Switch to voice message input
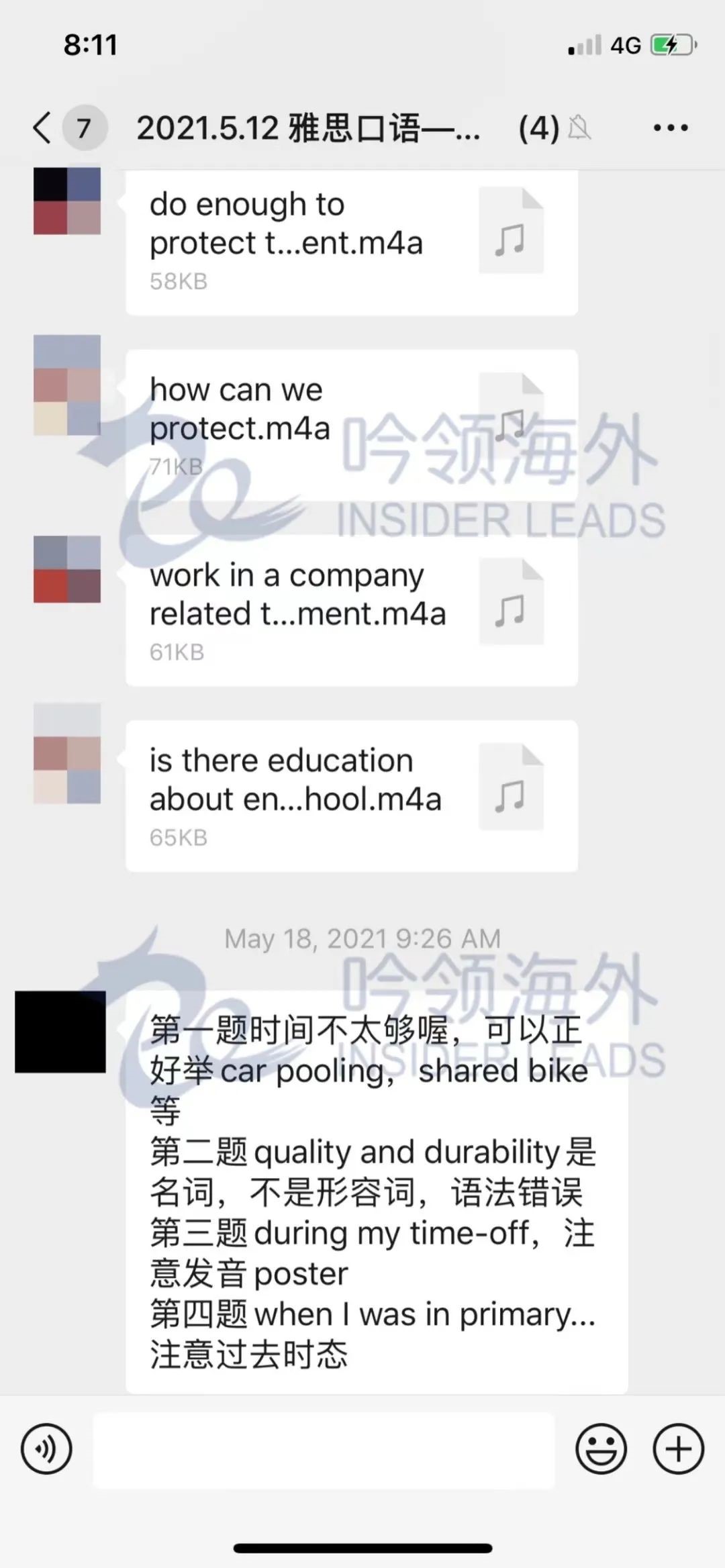This screenshot has width=725, height=1568. (46, 1449)
